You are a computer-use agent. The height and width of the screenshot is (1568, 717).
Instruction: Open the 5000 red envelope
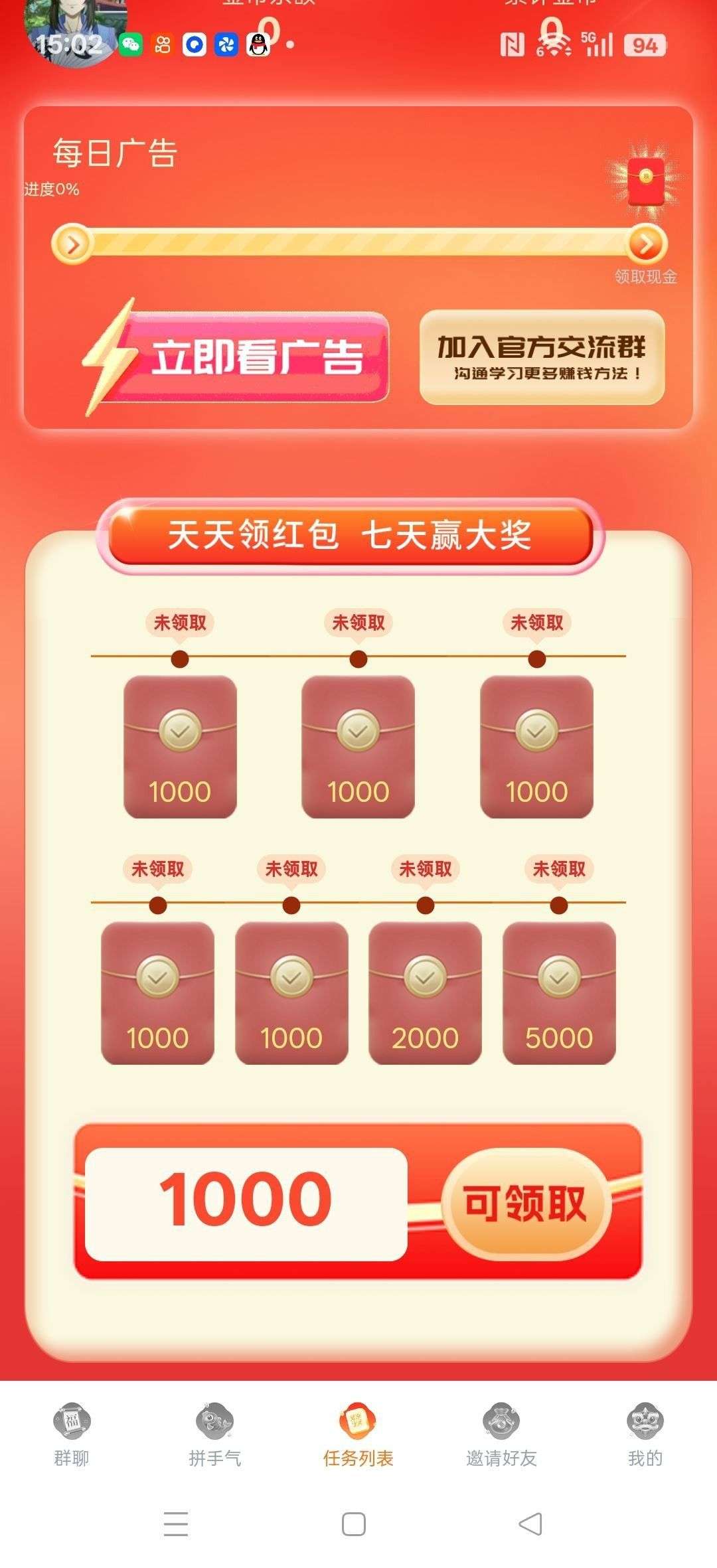[x=559, y=993]
